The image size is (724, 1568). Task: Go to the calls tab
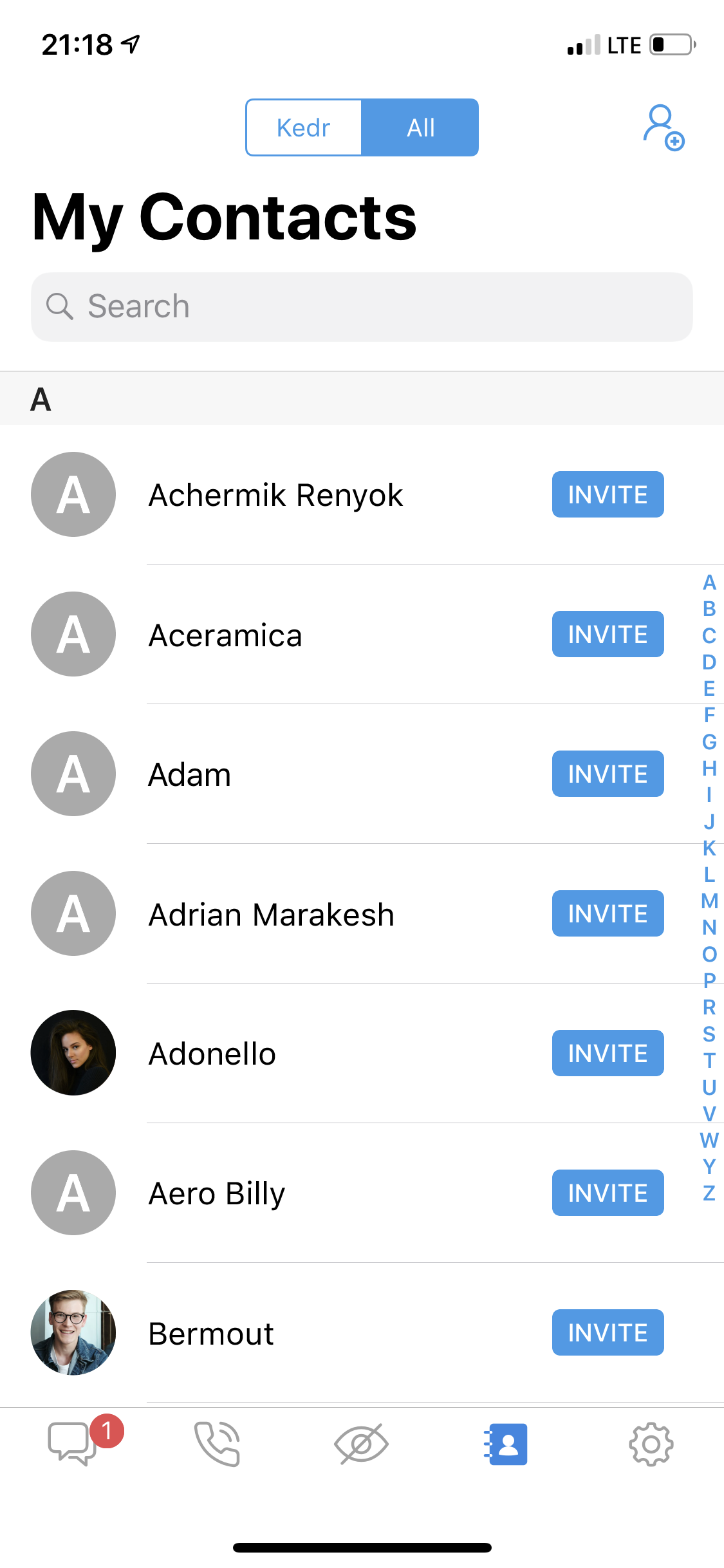click(217, 1444)
